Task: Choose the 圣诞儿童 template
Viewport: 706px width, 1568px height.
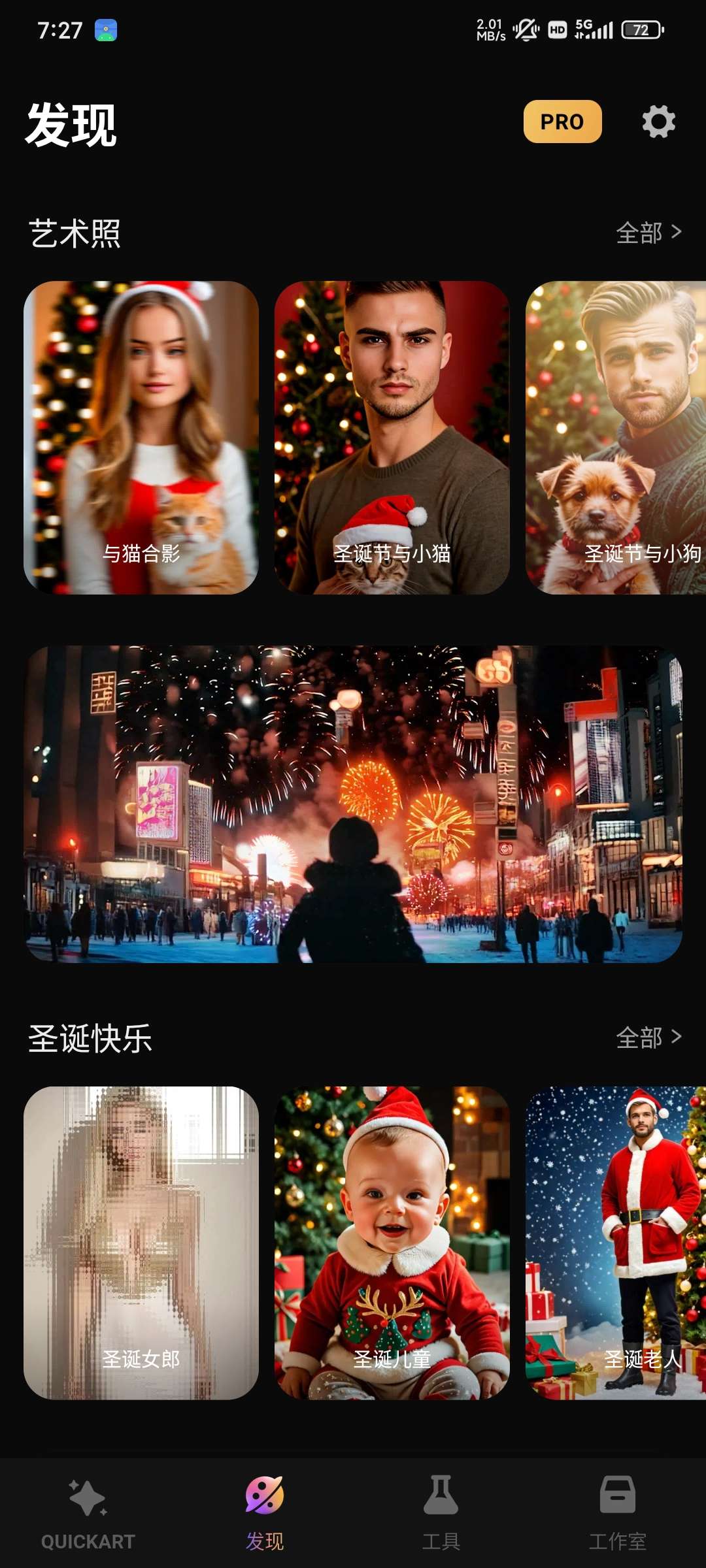Action: 392,1243
